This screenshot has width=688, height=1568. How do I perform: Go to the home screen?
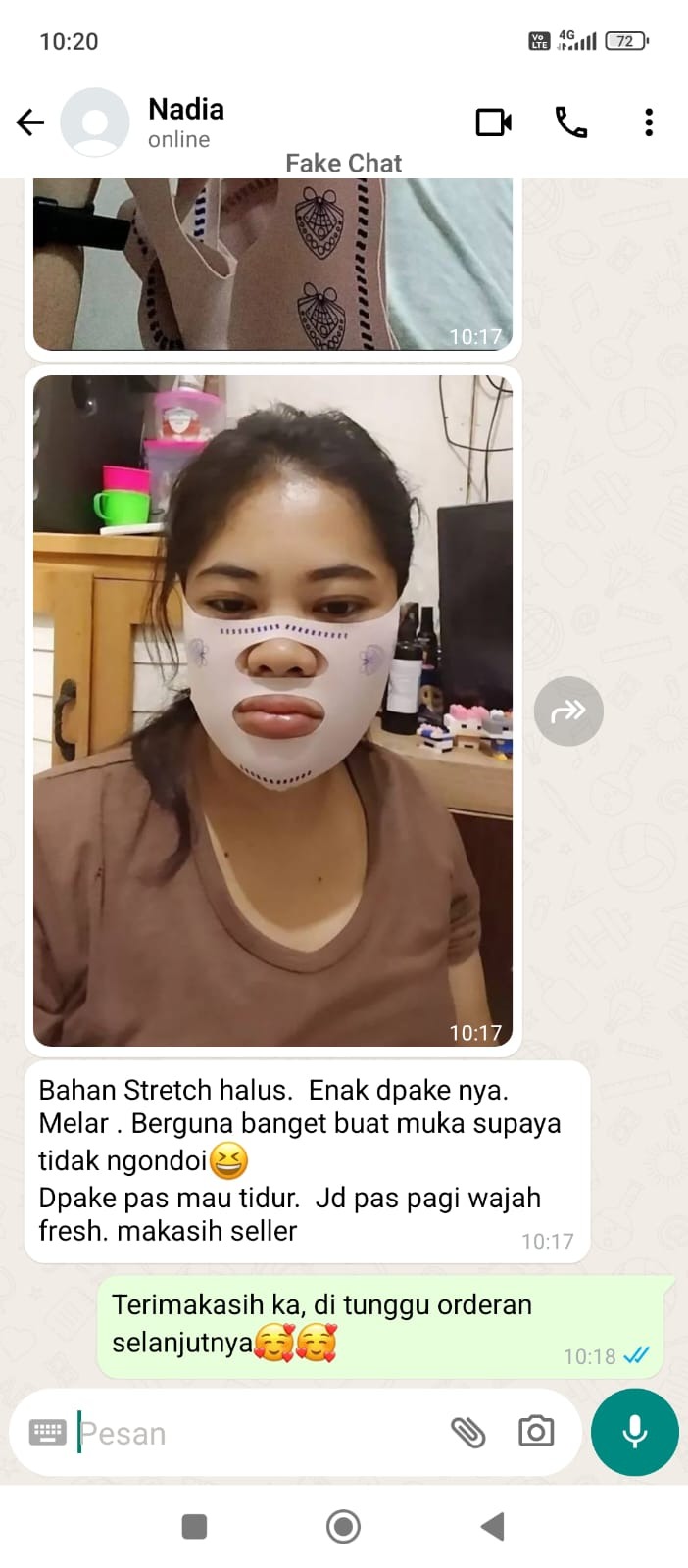tap(343, 1526)
